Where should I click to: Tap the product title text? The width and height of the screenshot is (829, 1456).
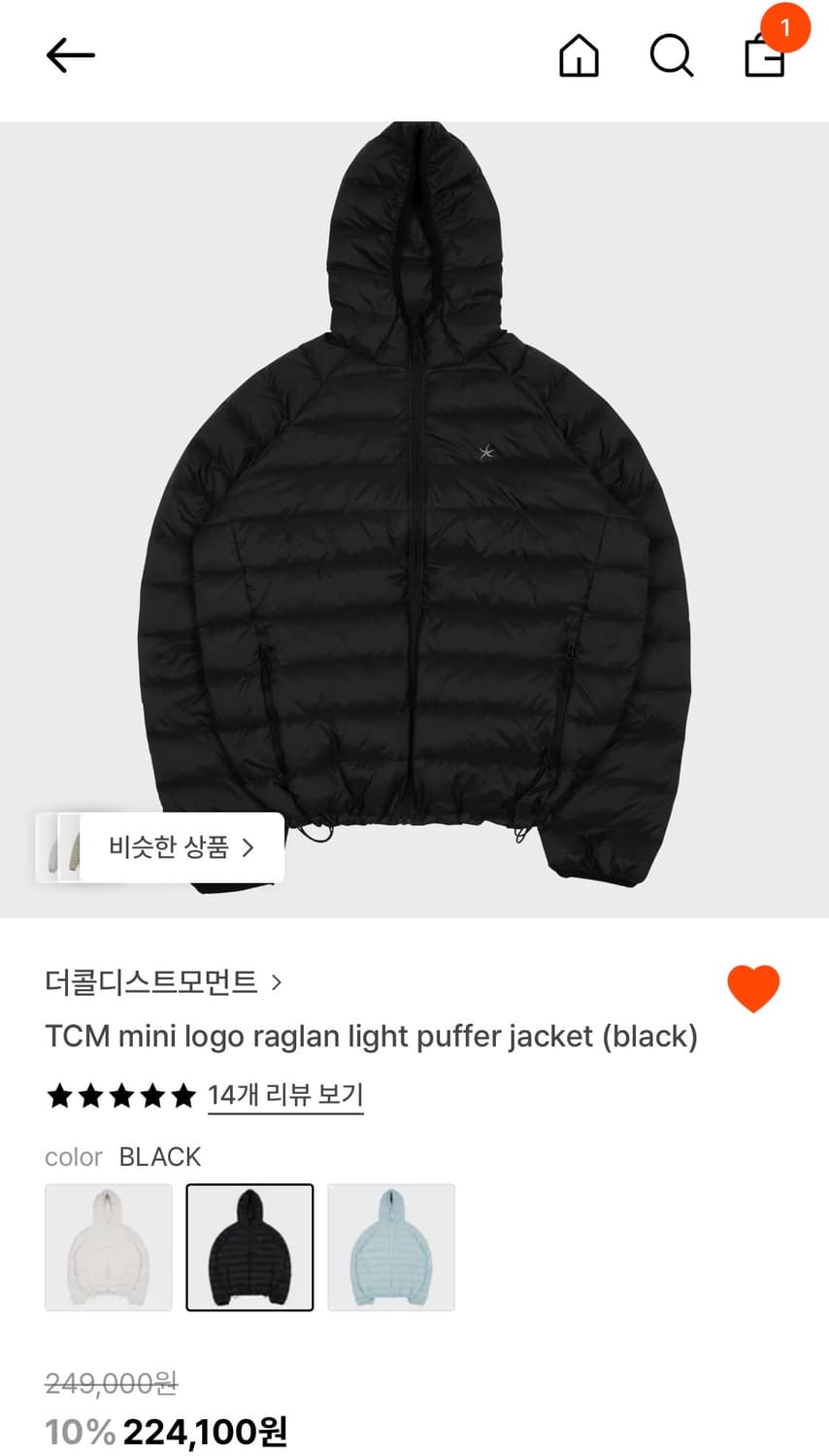(x=372, y=1036)
